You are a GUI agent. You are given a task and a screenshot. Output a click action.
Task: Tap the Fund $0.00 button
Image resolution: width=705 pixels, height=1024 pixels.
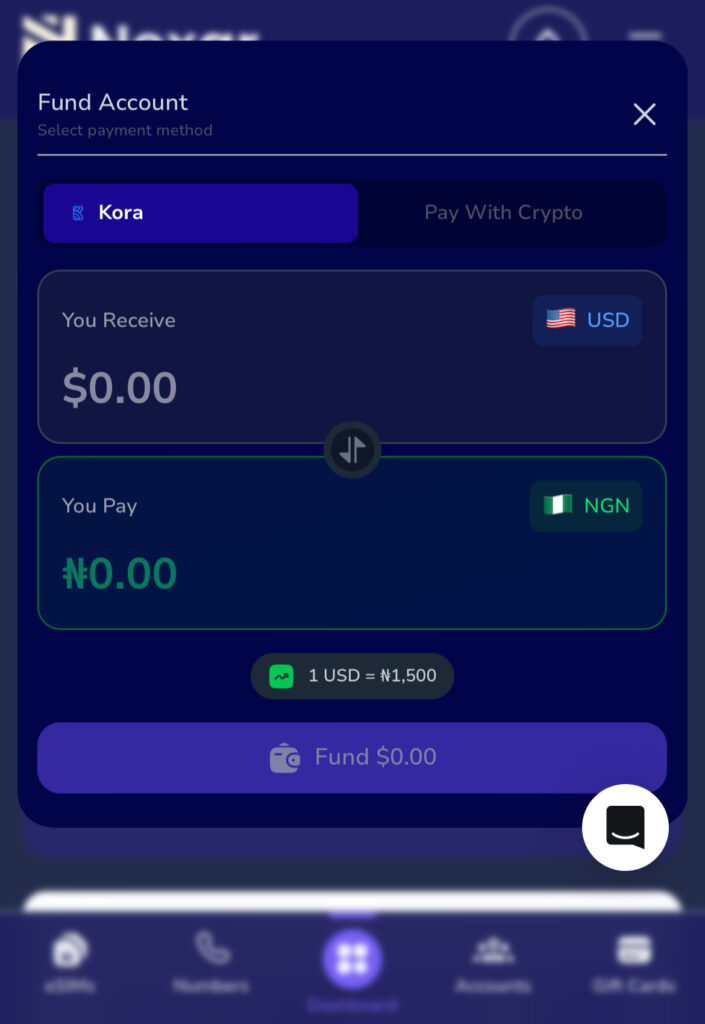point(352,758)
